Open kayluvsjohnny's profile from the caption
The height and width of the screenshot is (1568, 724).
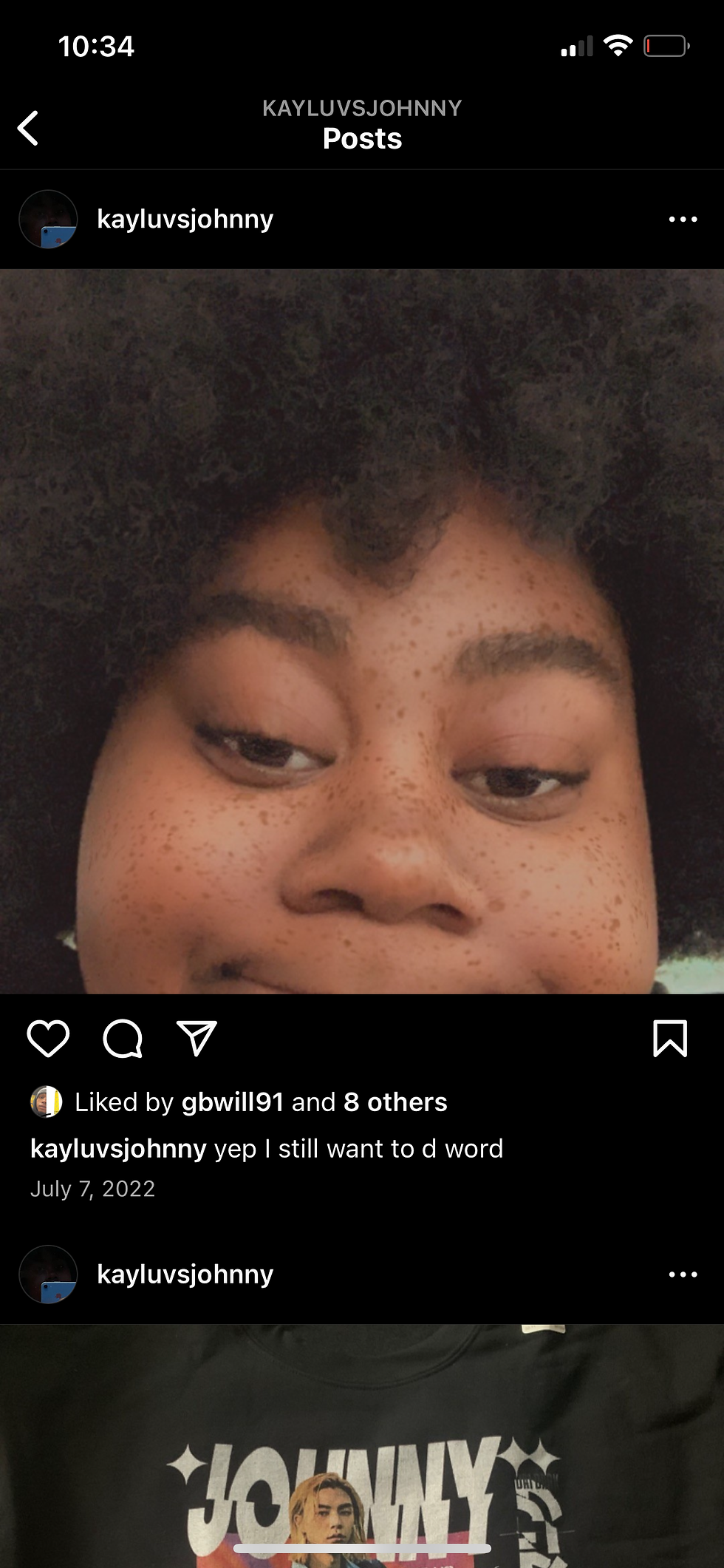(x=118, y=1149)
